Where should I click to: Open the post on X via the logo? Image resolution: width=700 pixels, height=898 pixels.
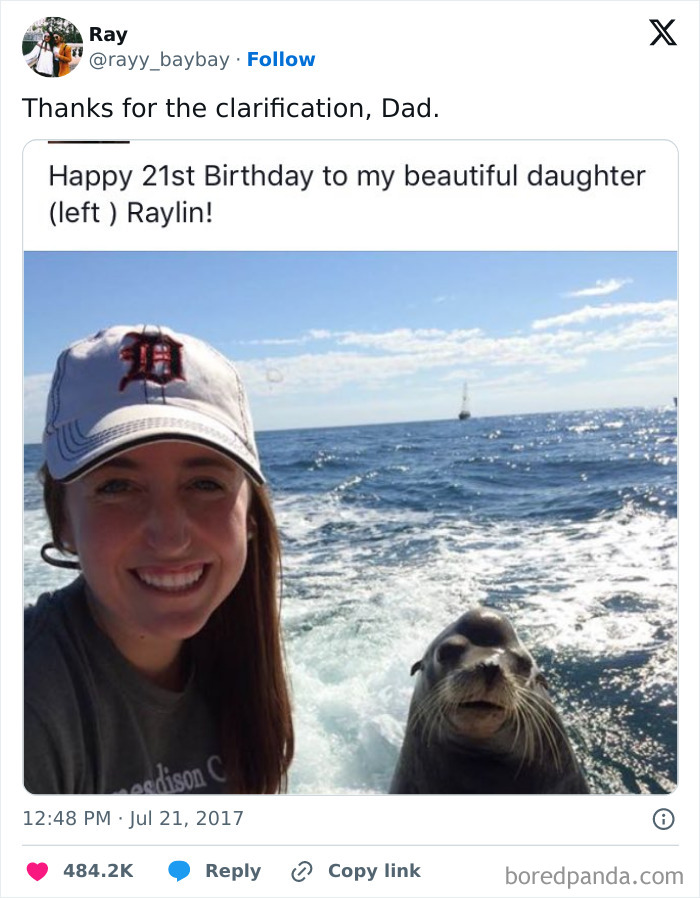(663, 32)
